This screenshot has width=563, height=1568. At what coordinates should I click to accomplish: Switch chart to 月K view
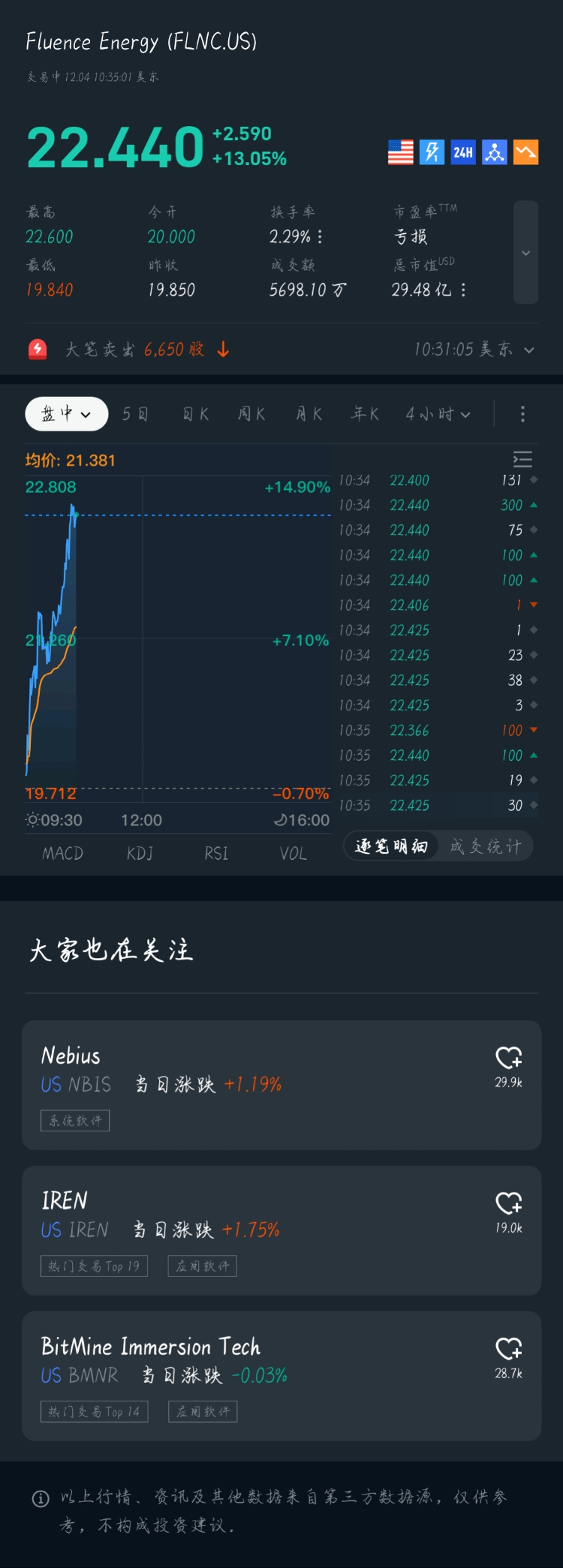pyautogui.click(x=309, y=414)
